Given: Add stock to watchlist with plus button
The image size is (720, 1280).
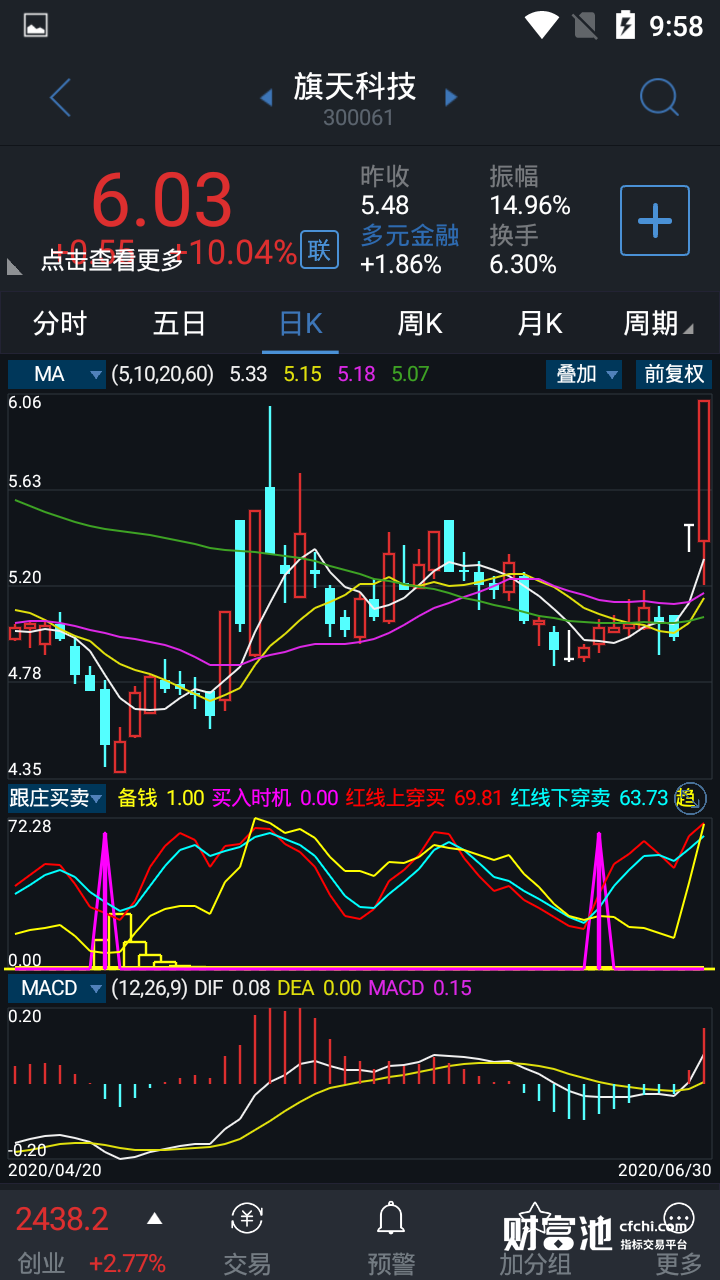Looking at the screenshot, I should (x=655, y=220).
